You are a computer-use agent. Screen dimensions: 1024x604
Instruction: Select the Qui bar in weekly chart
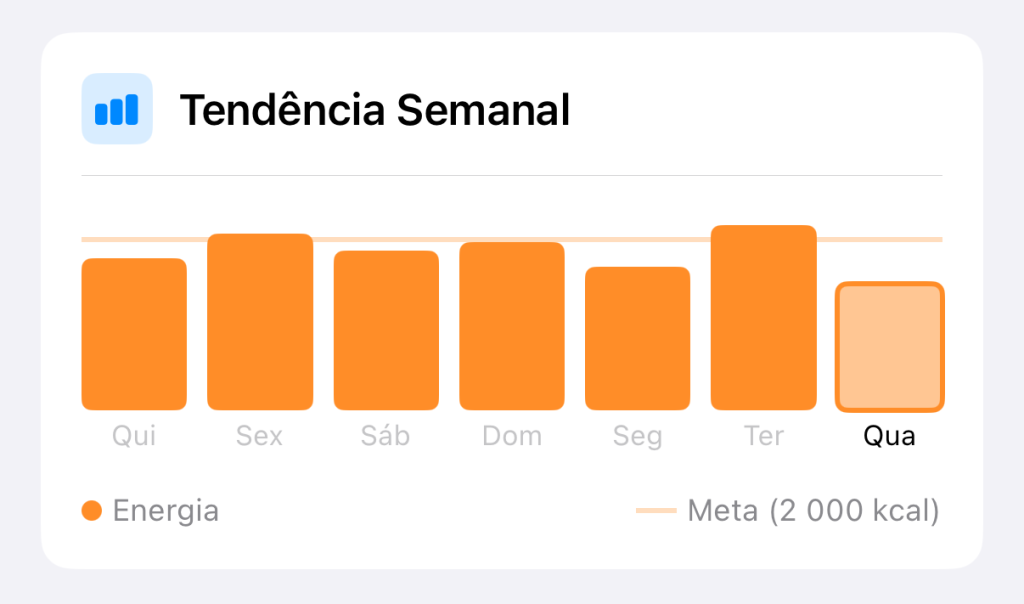134,334
